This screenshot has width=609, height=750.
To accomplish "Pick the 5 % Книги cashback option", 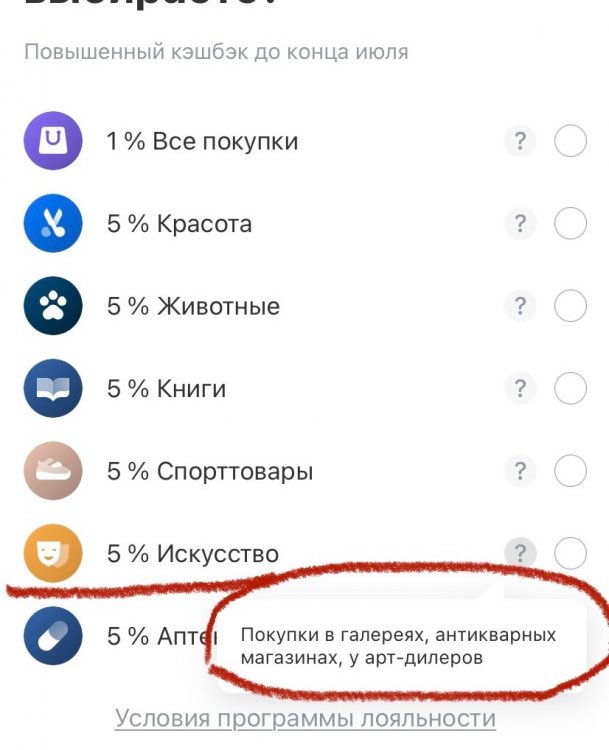I will (570, 388).
